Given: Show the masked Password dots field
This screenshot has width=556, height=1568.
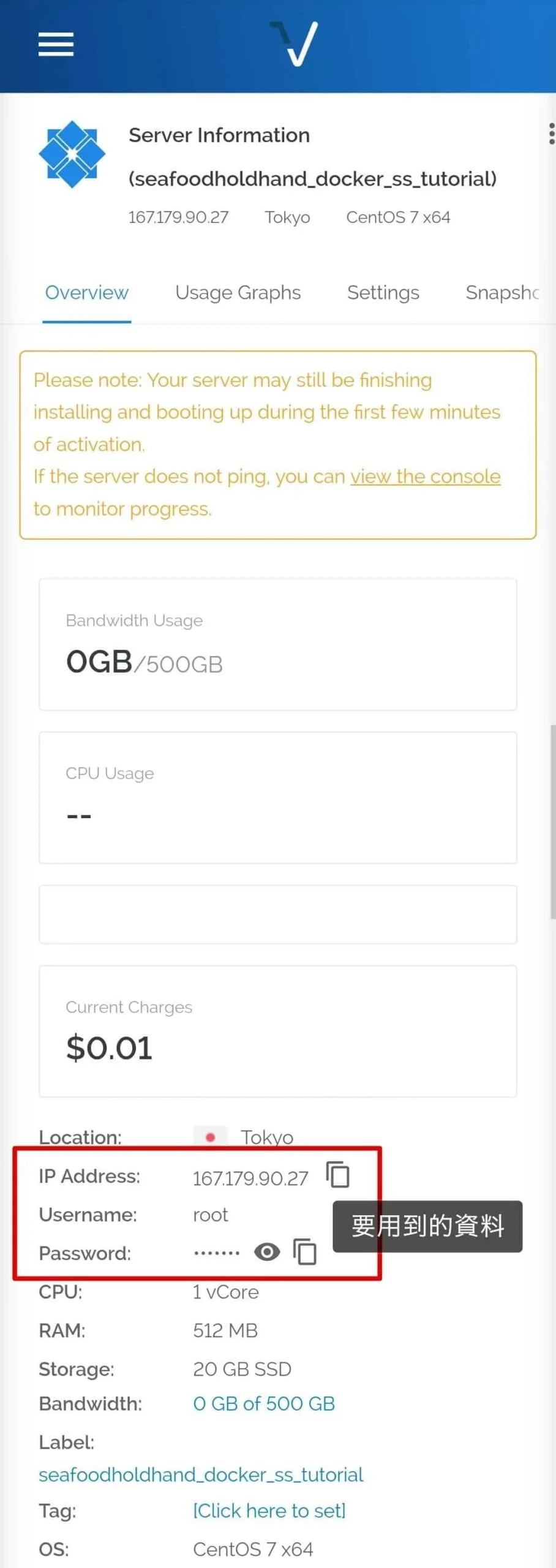Looking at the screenshot, I should click(216, 1253).
